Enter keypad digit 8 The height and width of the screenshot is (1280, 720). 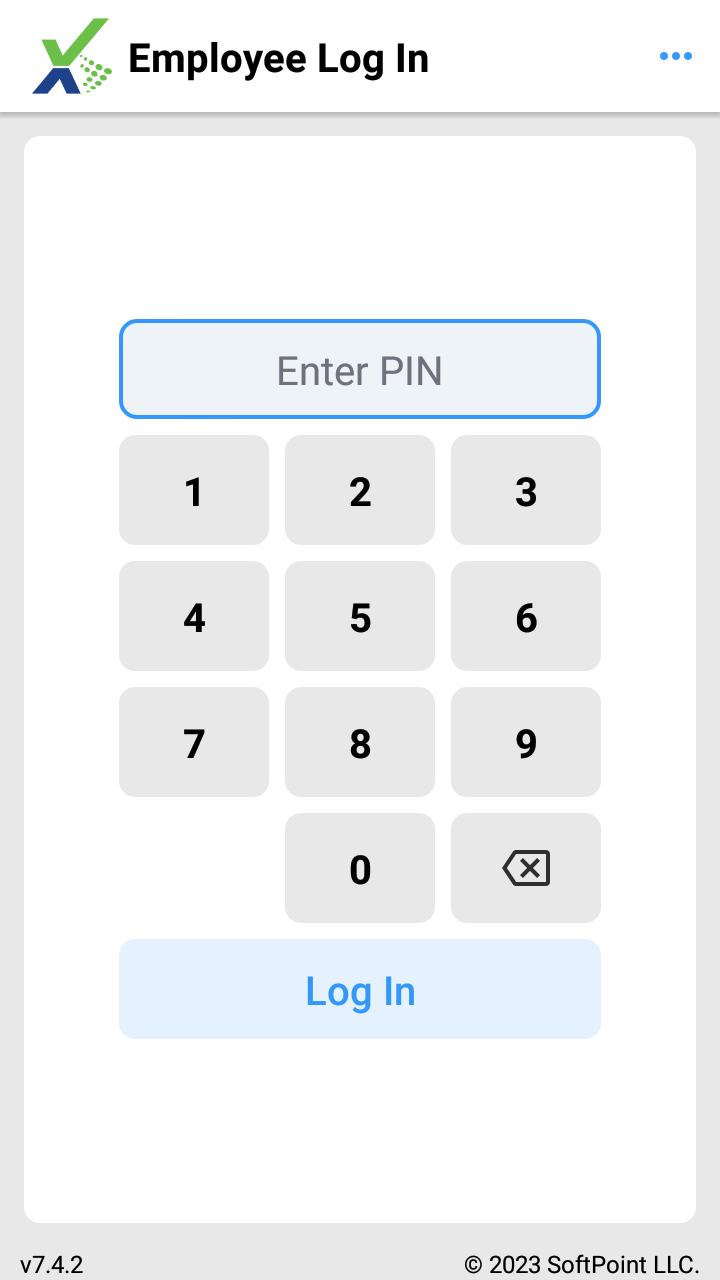coord(360,743)
